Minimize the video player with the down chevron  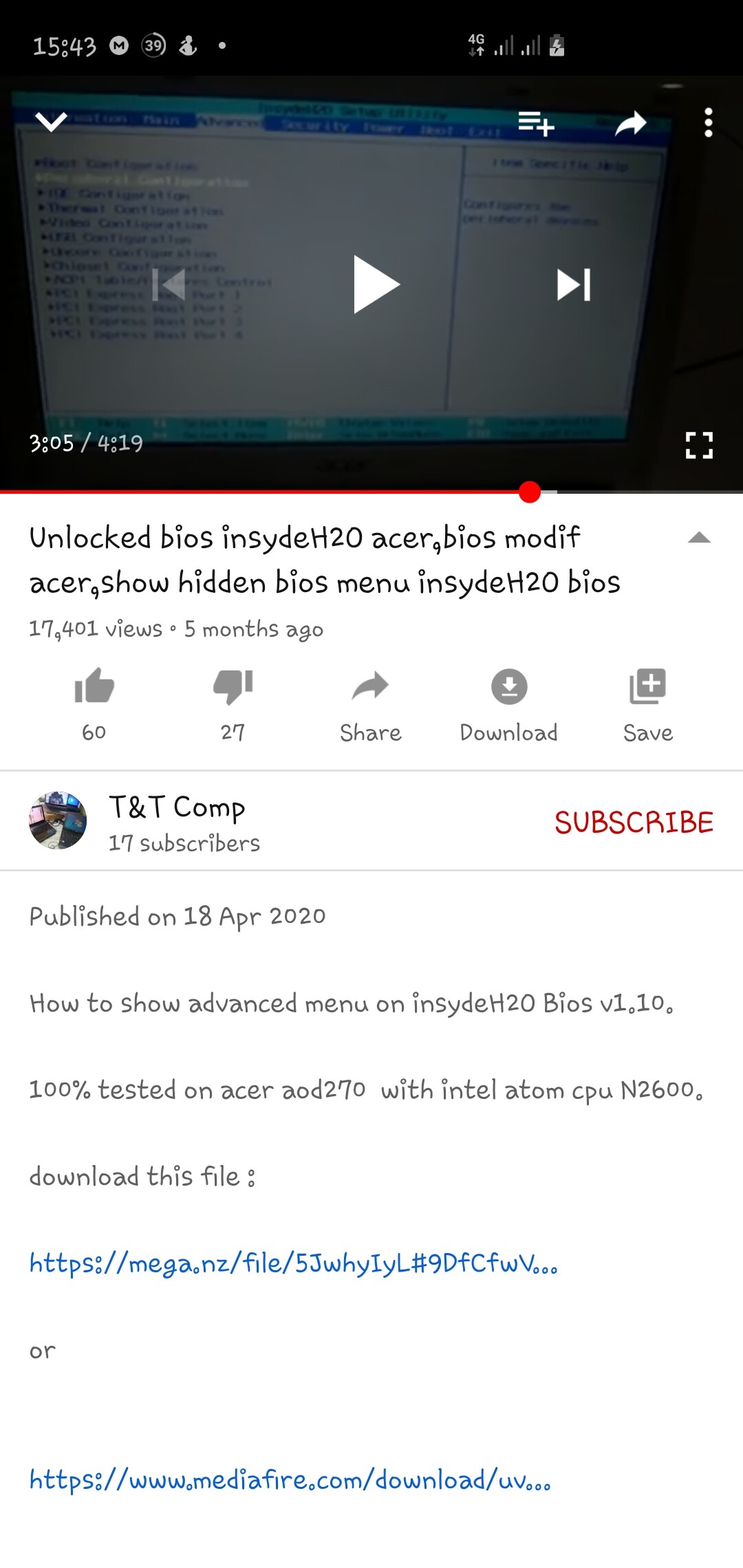coord(51,122)
